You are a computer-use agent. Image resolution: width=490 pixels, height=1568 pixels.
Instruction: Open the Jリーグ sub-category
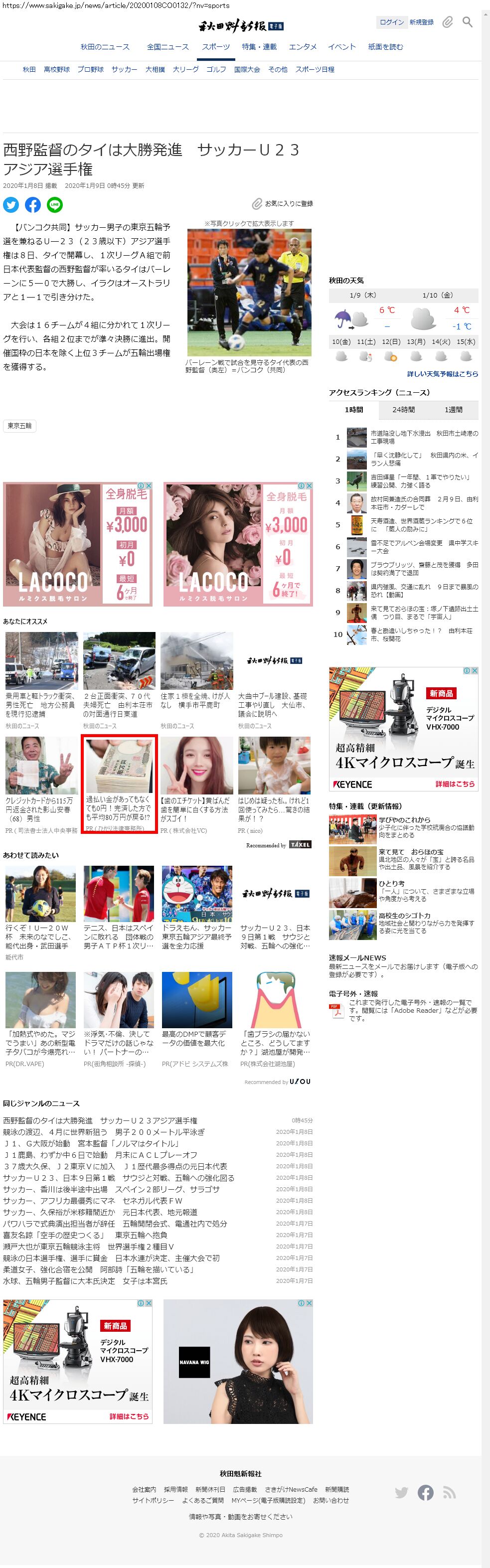click(185, 69)
